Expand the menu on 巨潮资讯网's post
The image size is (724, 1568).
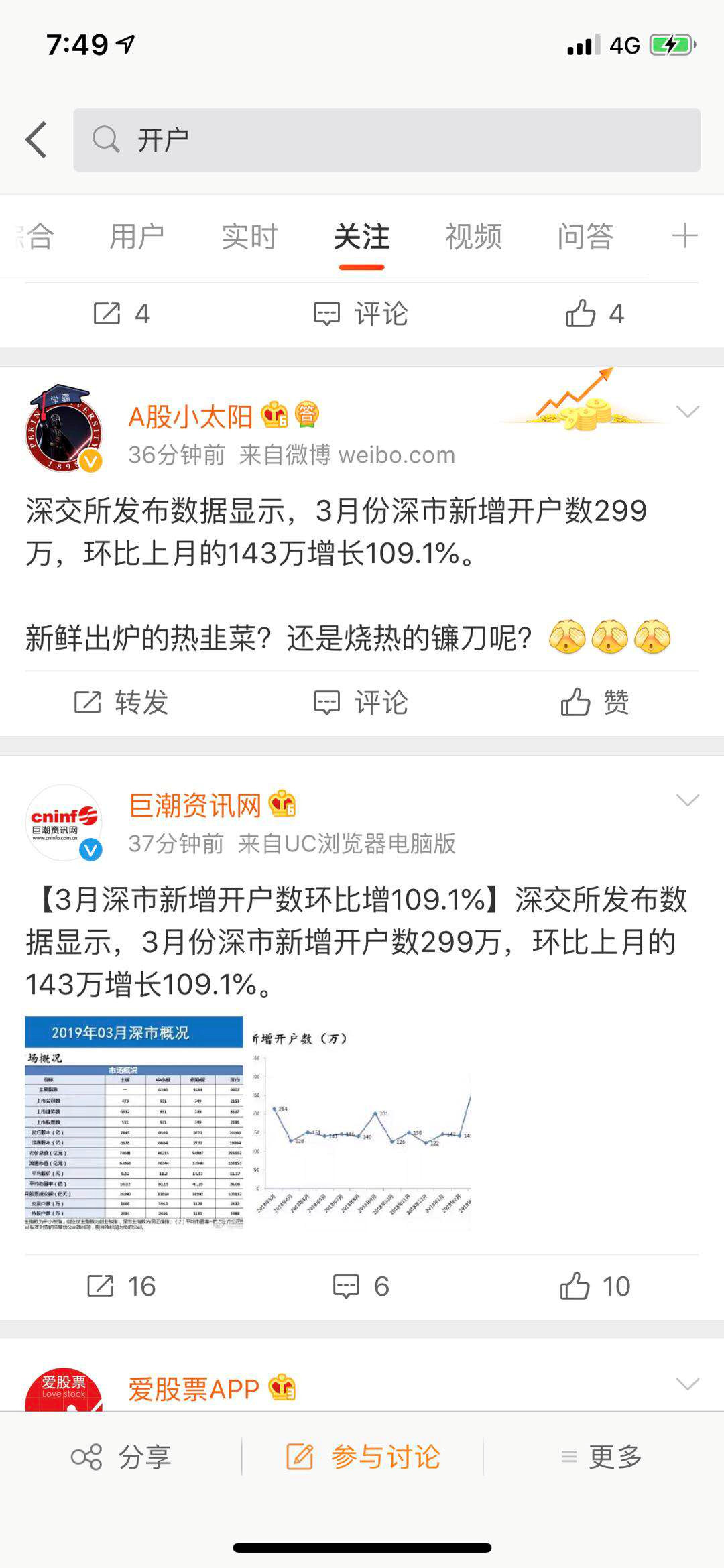coord(688,800)
